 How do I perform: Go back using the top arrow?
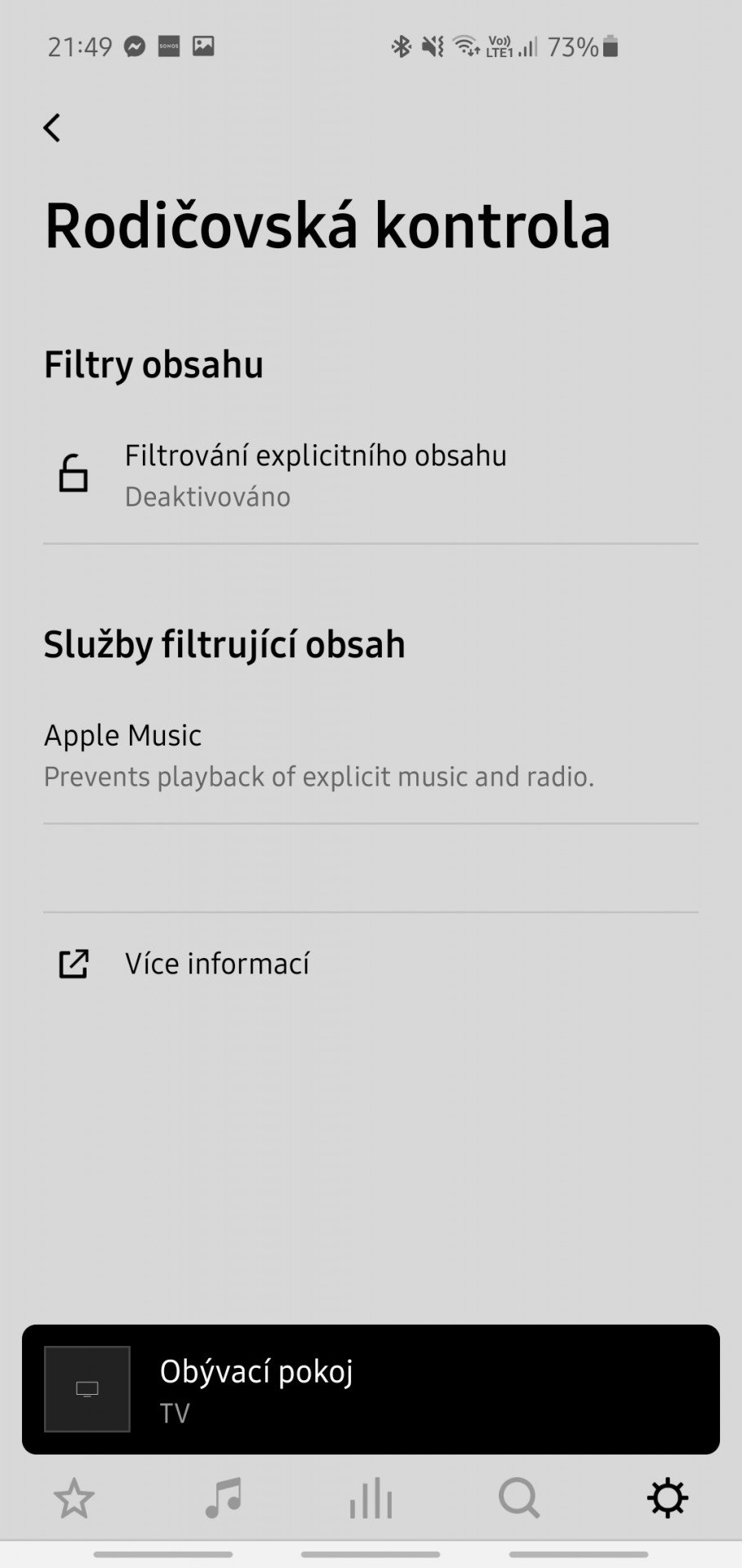[x=52, y=128]
